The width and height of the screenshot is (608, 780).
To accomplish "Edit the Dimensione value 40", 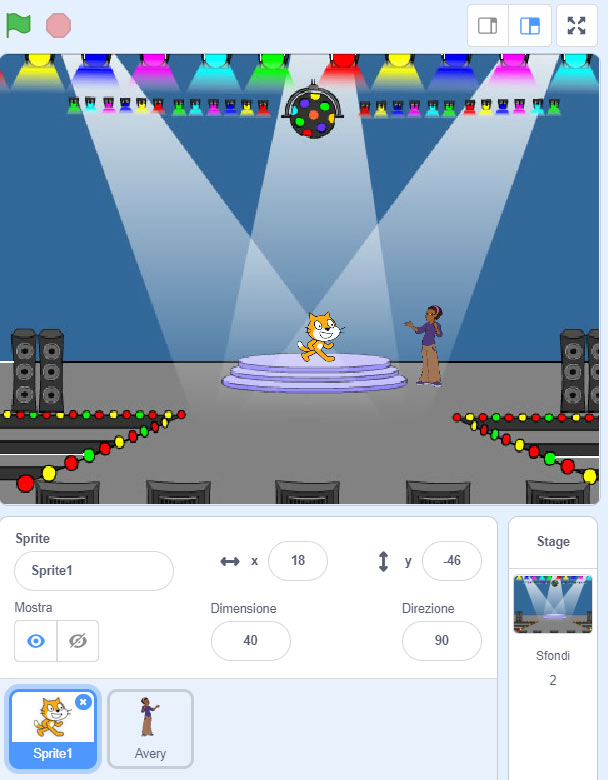I will [x=250, y=641].
